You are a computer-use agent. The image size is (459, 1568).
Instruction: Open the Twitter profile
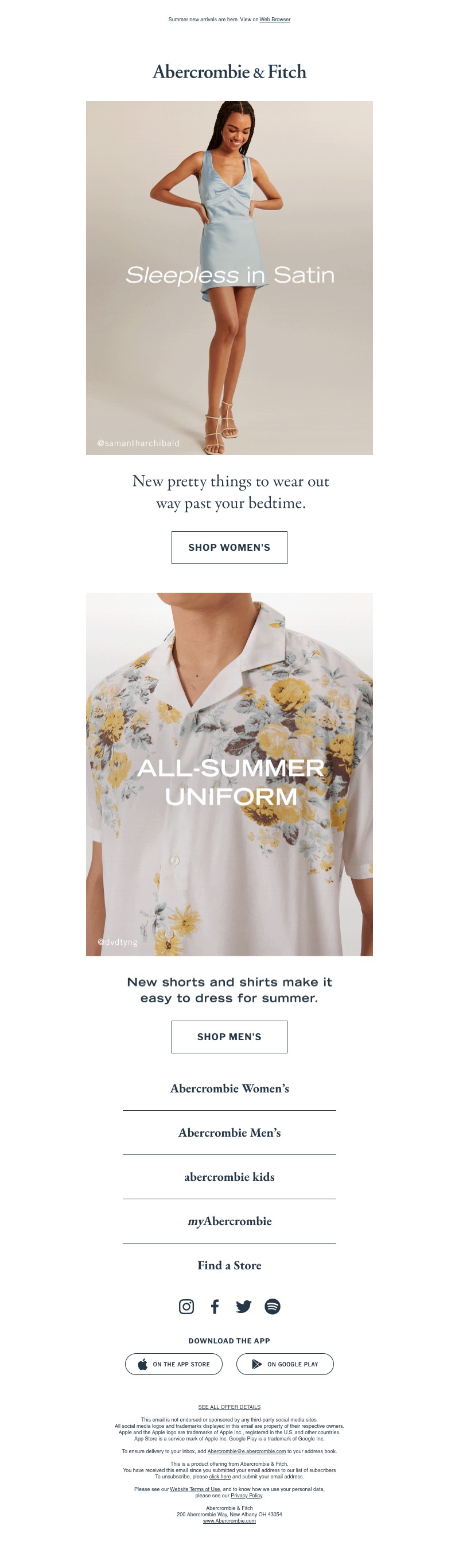[x=244, y=1307]
